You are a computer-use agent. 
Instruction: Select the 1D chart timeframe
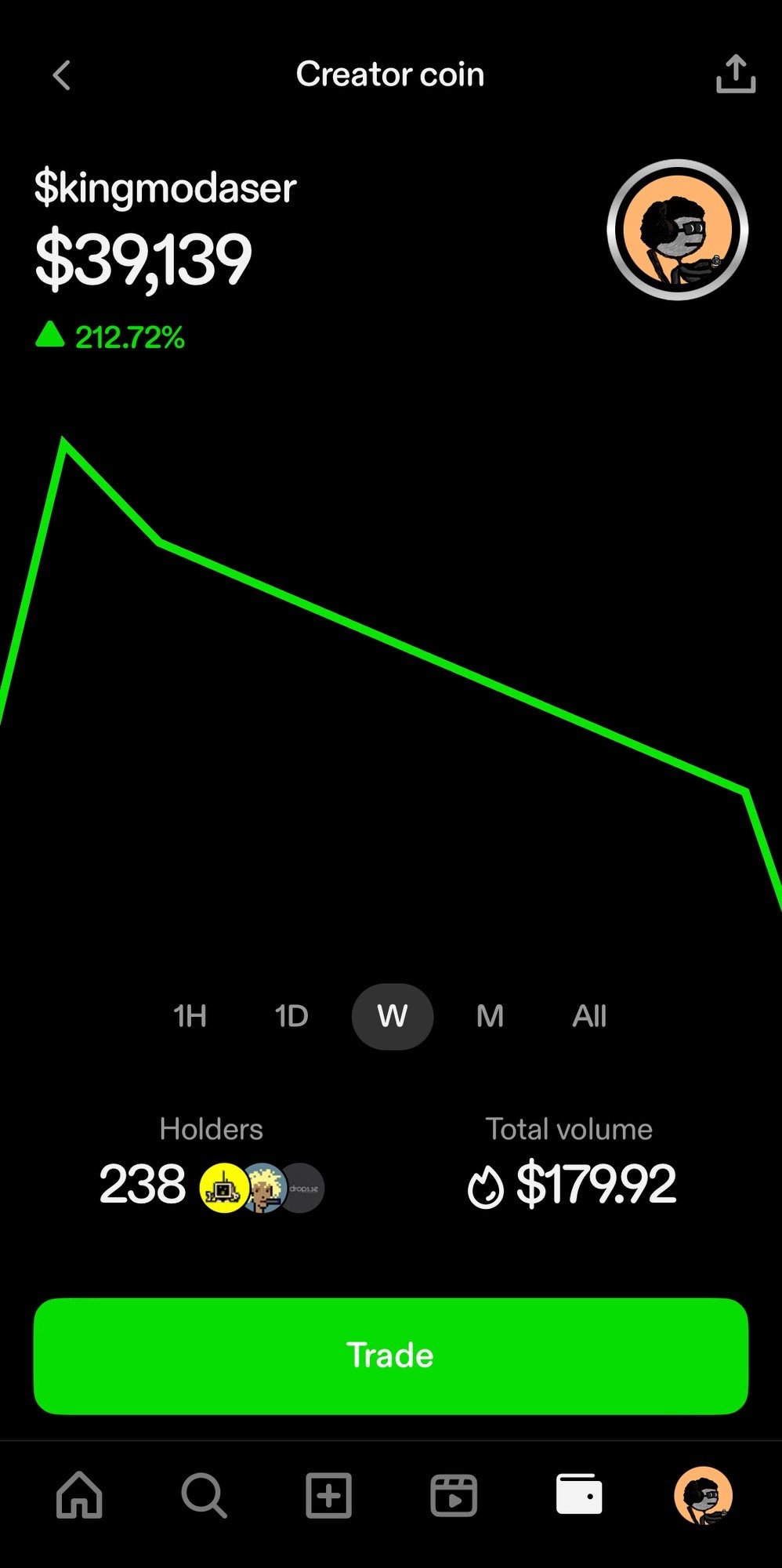(x=291, y=1016)
